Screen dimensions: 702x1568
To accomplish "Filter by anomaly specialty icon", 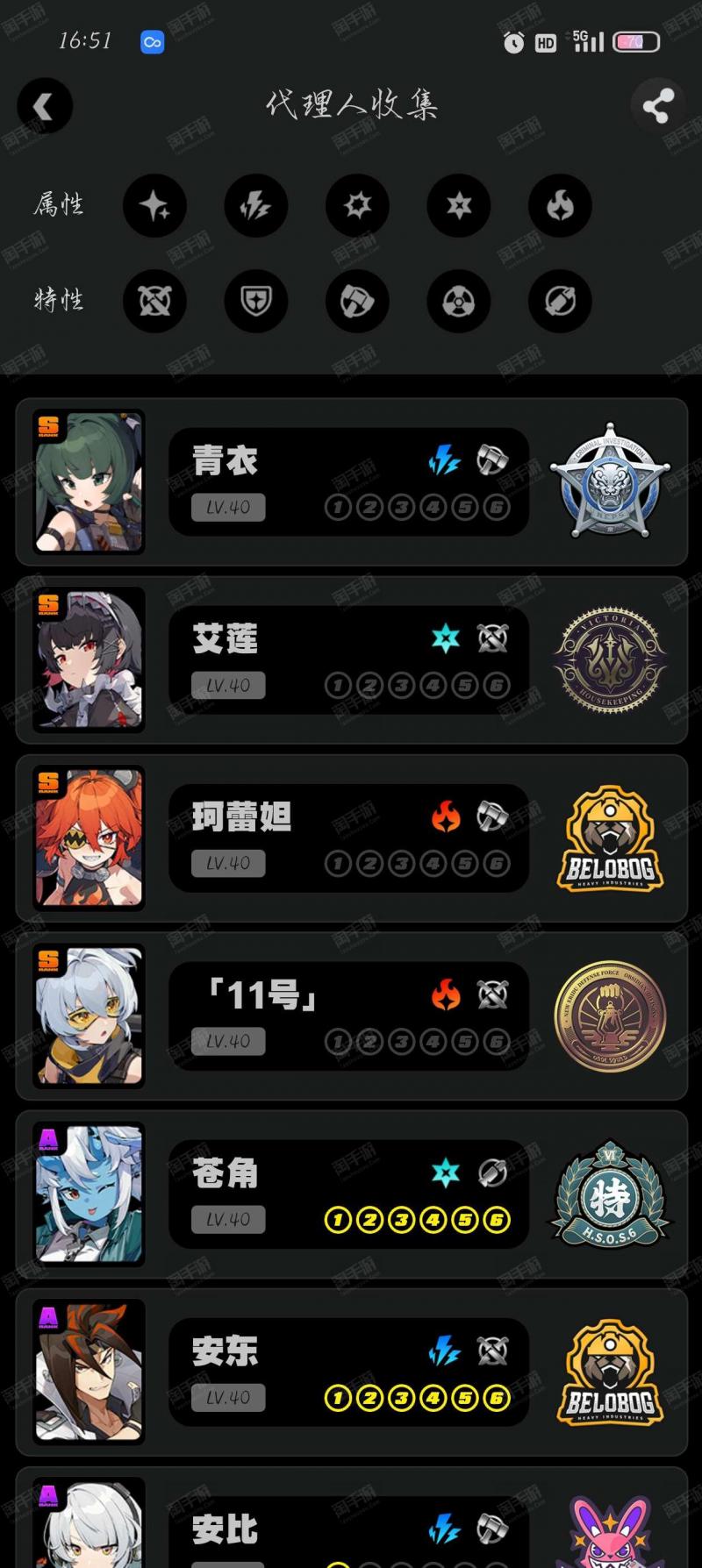I will [459, 301].
